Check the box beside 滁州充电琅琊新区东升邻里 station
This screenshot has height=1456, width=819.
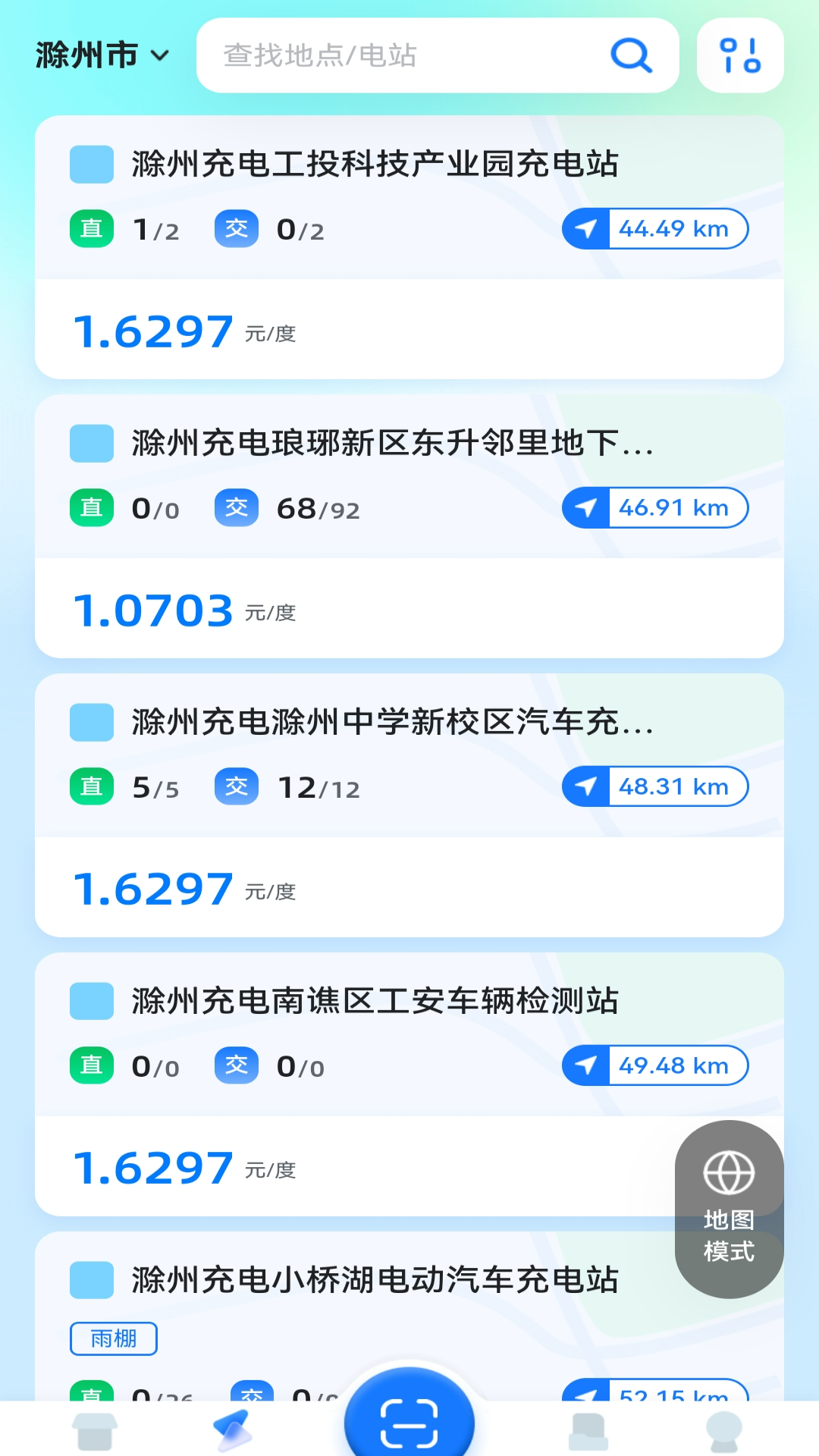pyautogui.click(x=90, y=444)
